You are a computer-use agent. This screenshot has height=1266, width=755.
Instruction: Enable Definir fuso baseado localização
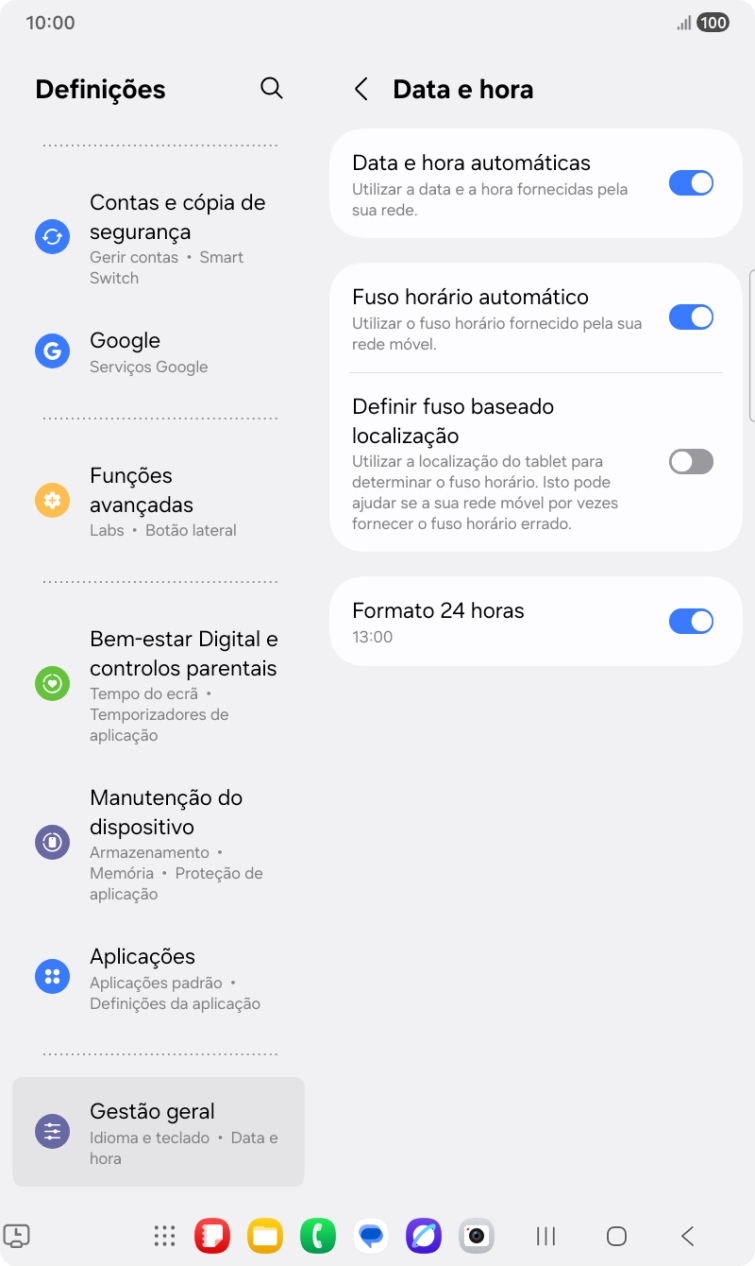690,463
